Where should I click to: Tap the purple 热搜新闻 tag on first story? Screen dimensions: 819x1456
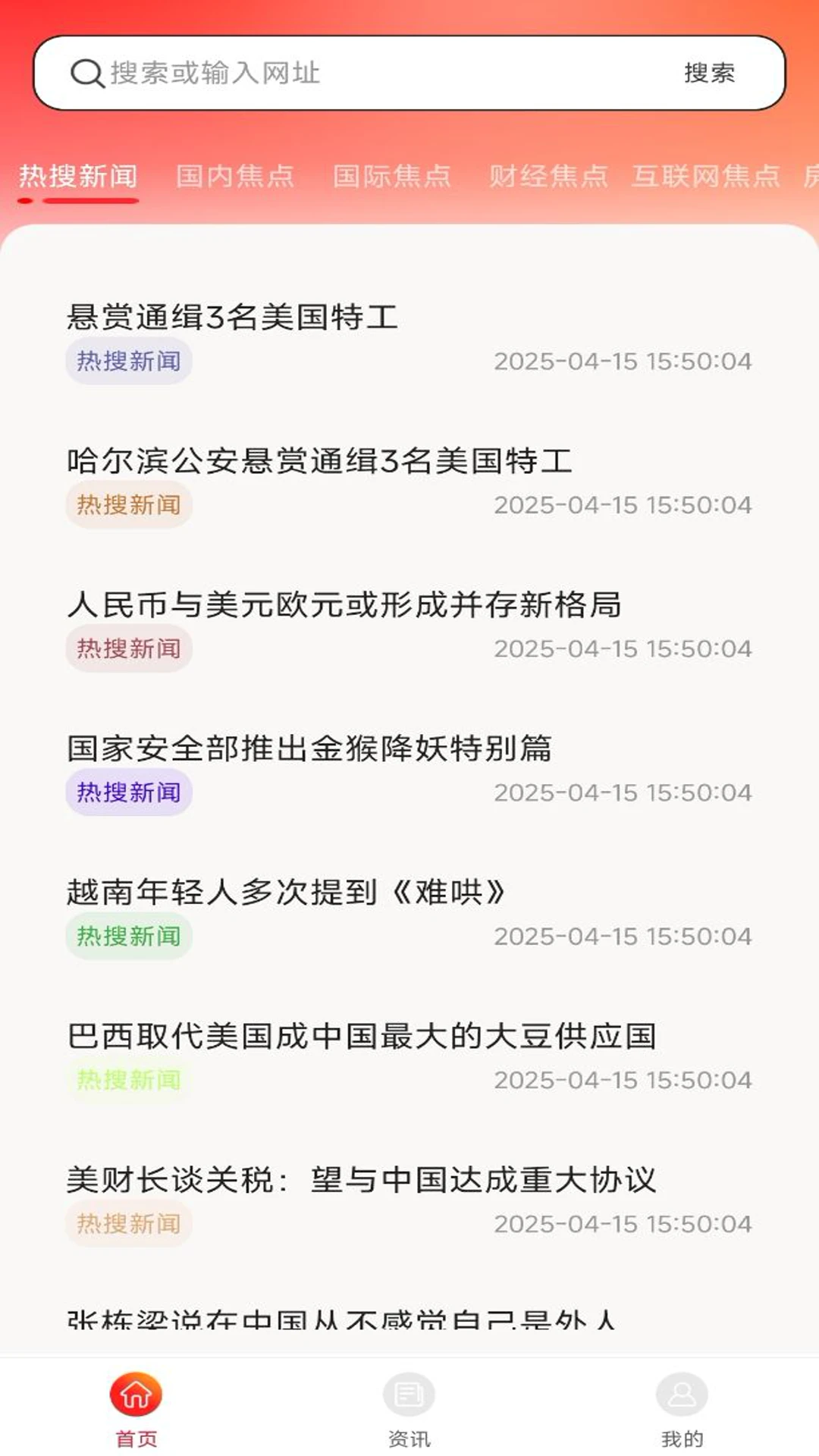[x=128, y=361]
